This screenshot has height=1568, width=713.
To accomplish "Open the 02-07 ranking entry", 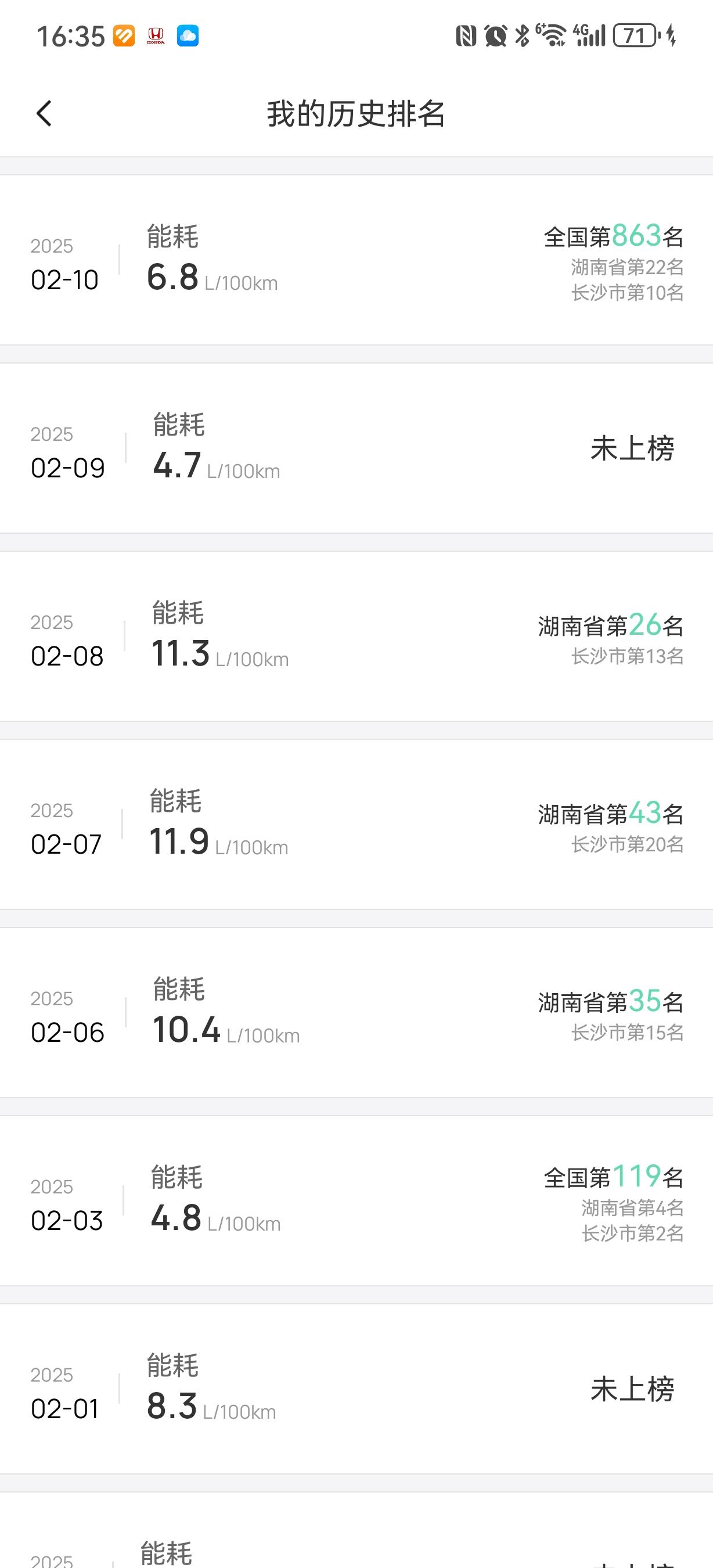I will [x=356, y=824].
